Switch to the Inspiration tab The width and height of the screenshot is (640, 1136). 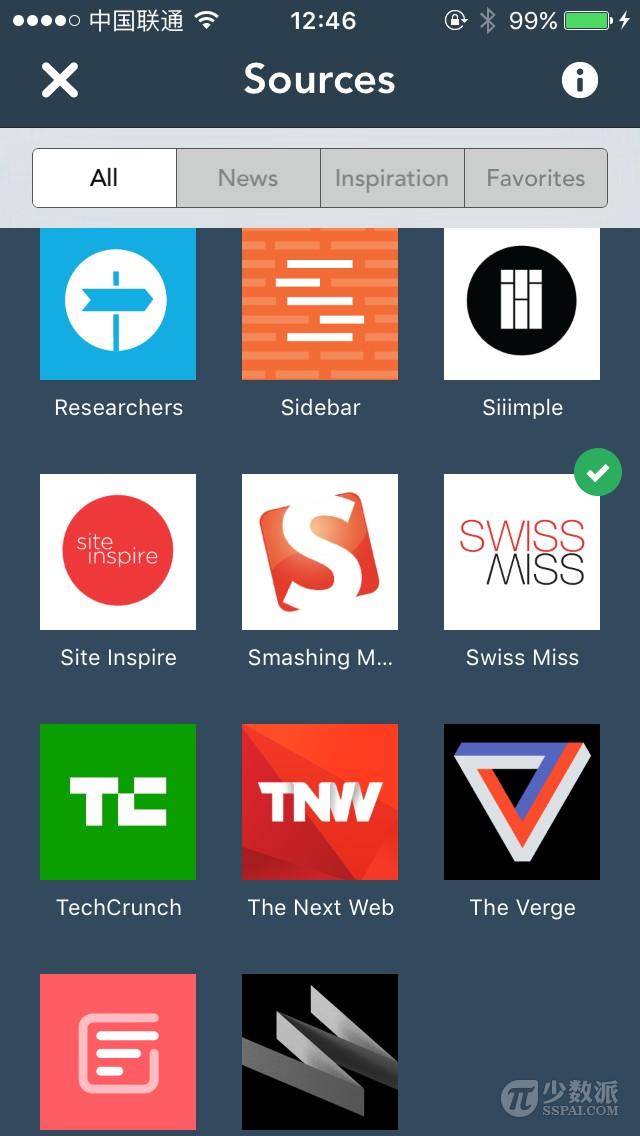[392, 178]
